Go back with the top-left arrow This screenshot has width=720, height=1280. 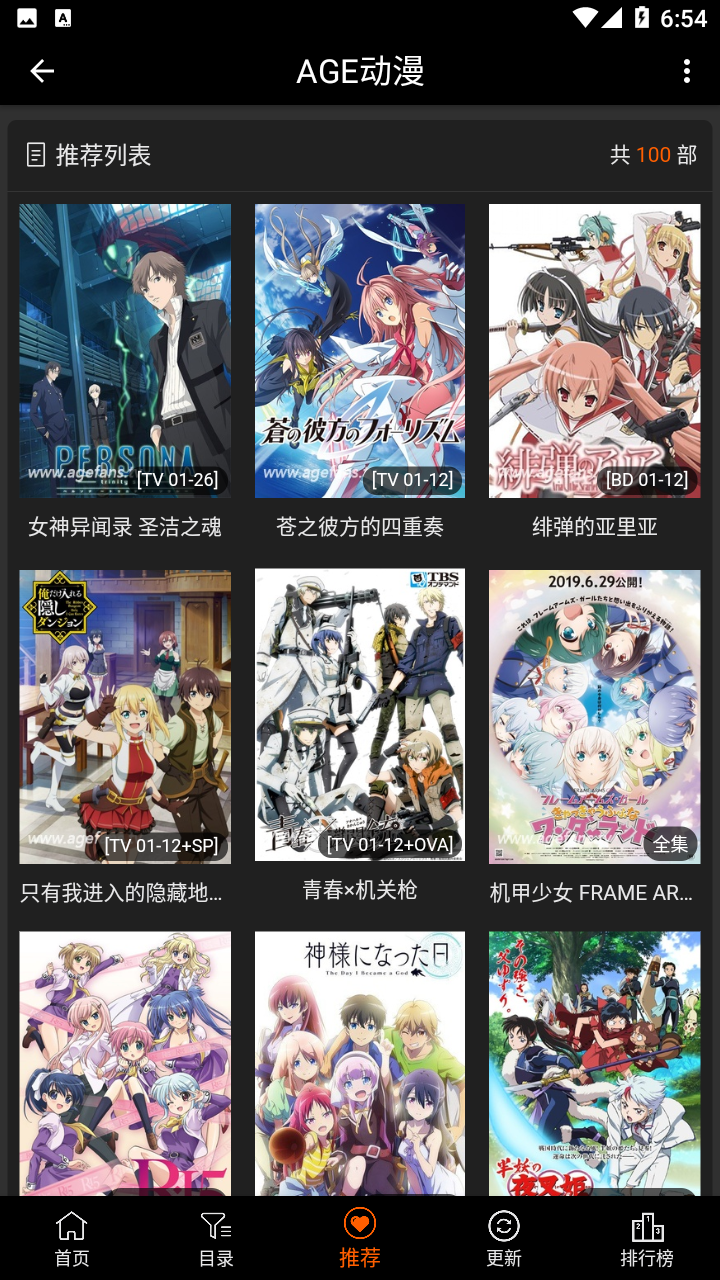click(42, 71)
